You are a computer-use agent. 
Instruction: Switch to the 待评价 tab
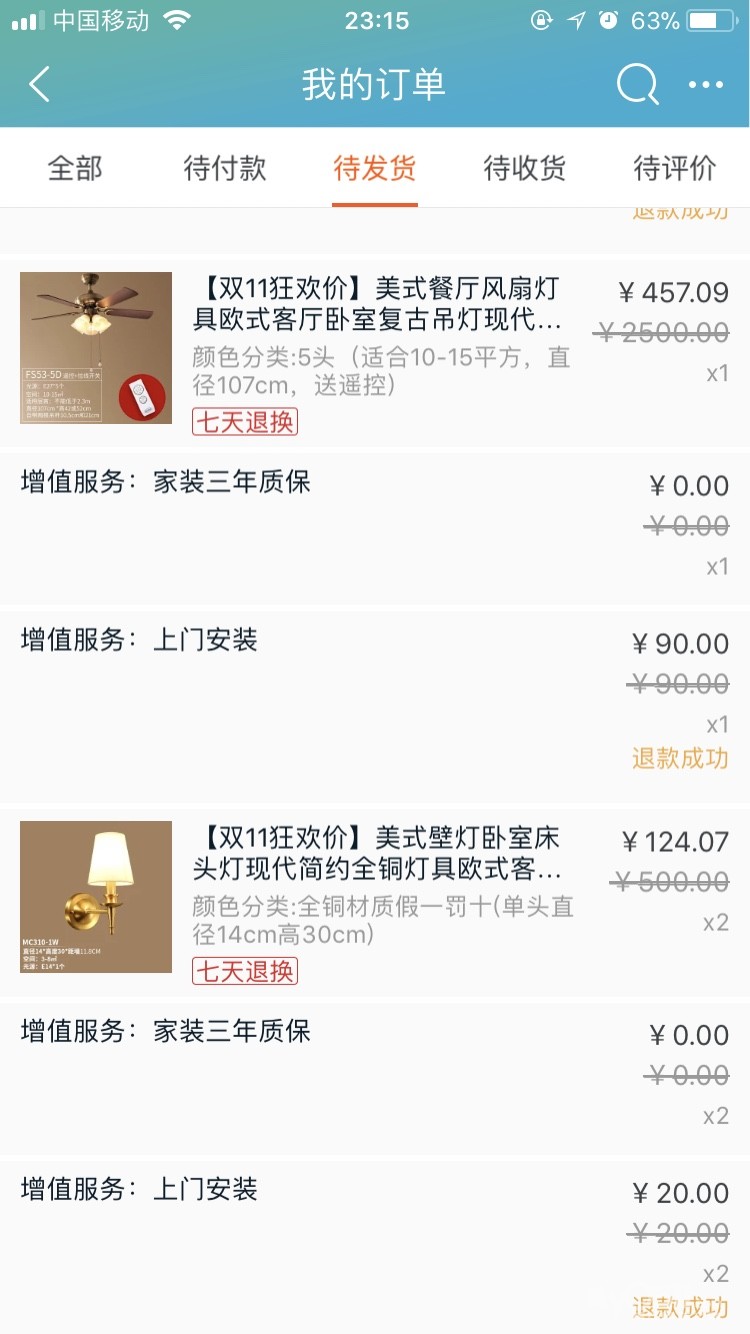pyautogui.click(x=675, y=168)
